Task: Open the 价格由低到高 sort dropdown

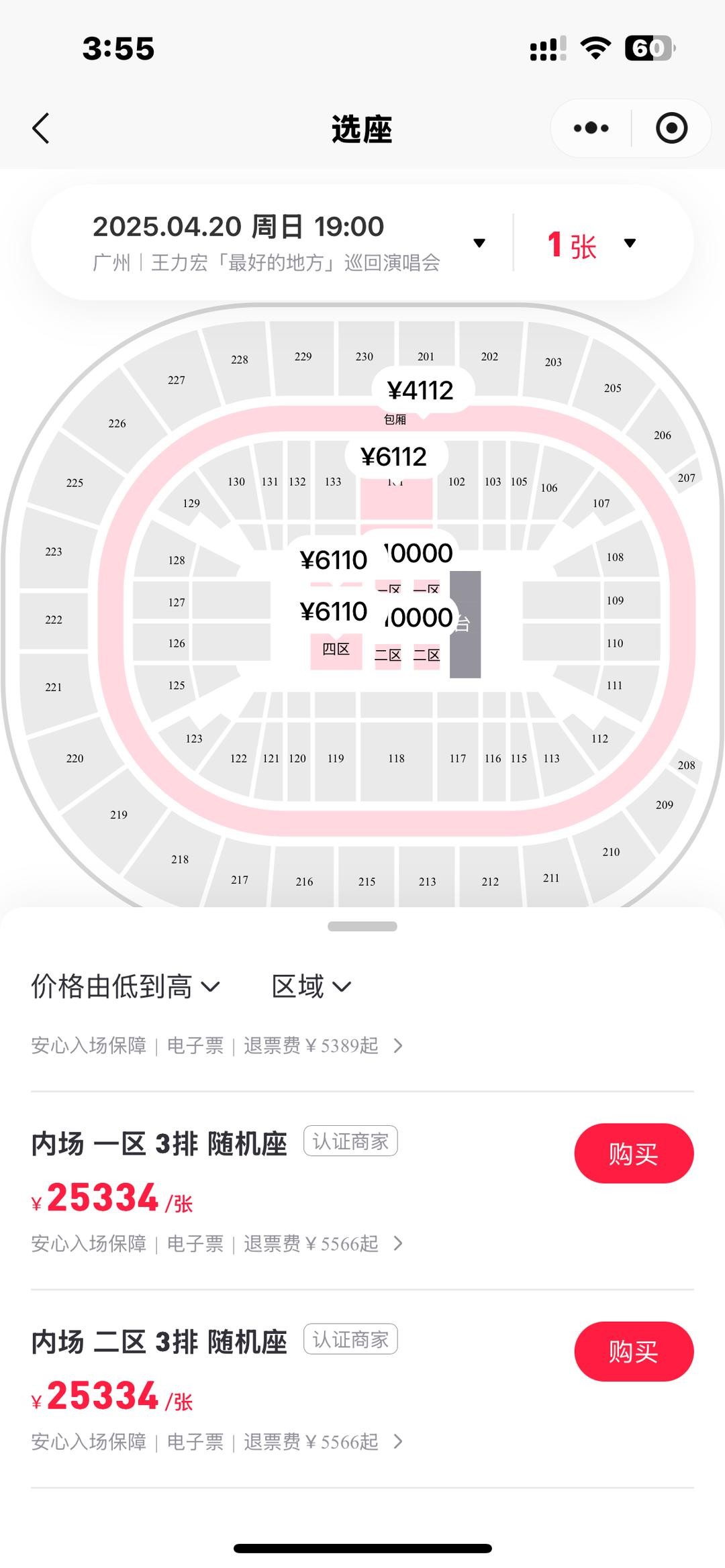Action: coord(126,986)
